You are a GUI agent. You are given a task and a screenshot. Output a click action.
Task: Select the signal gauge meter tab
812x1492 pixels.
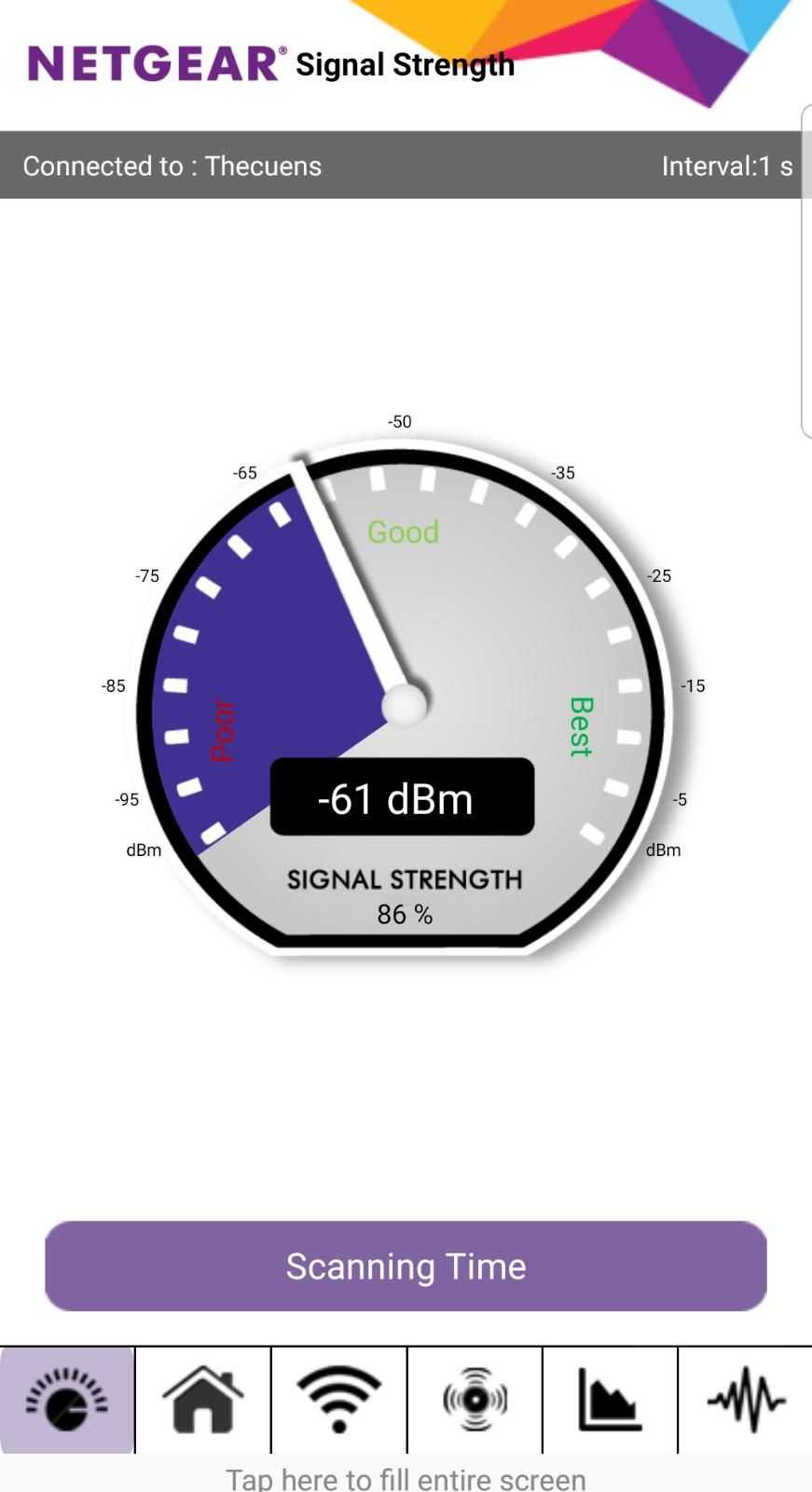click(x=67, y=1399)
